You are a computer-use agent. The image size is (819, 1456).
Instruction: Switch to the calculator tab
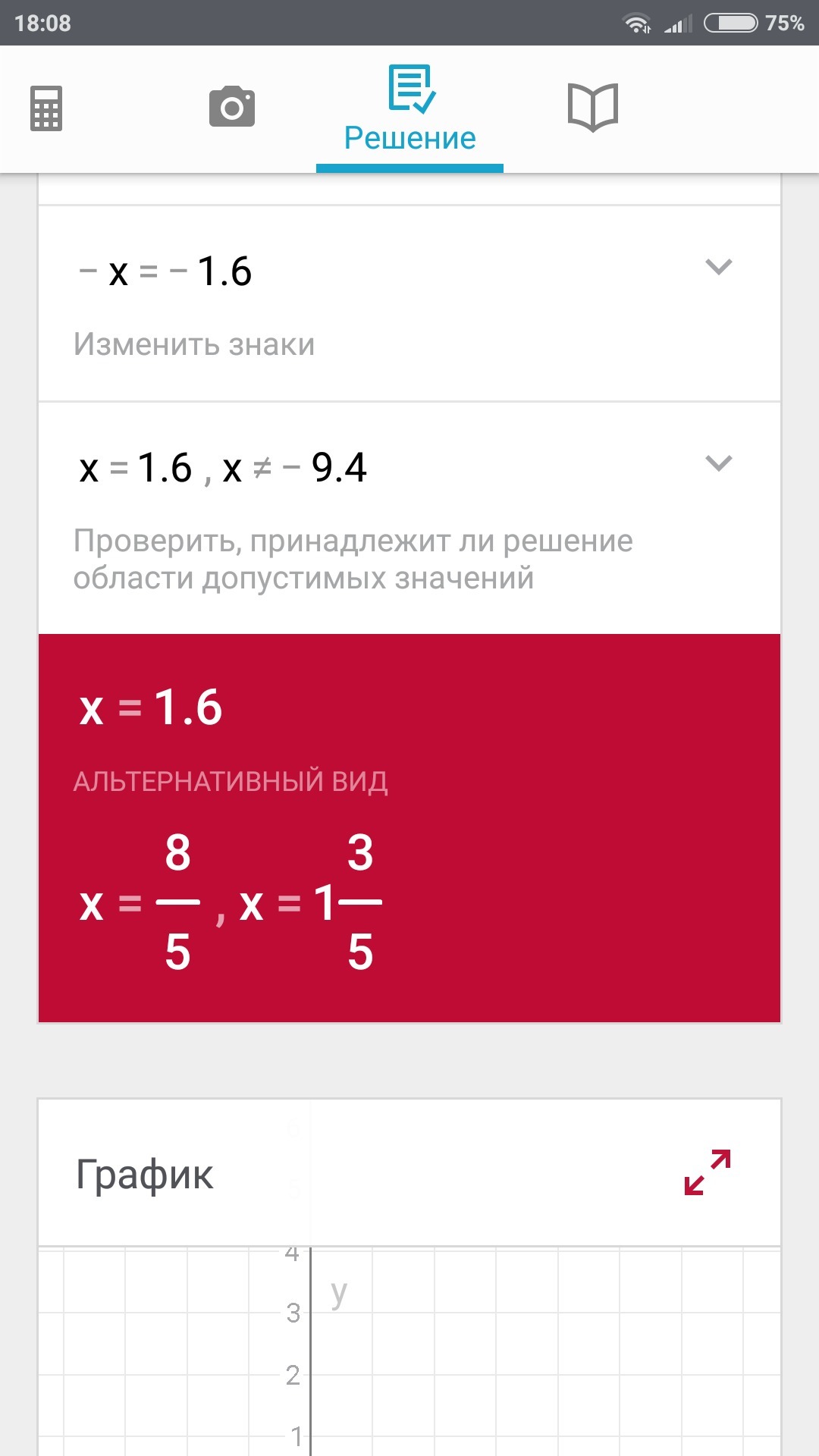(46, 108)
